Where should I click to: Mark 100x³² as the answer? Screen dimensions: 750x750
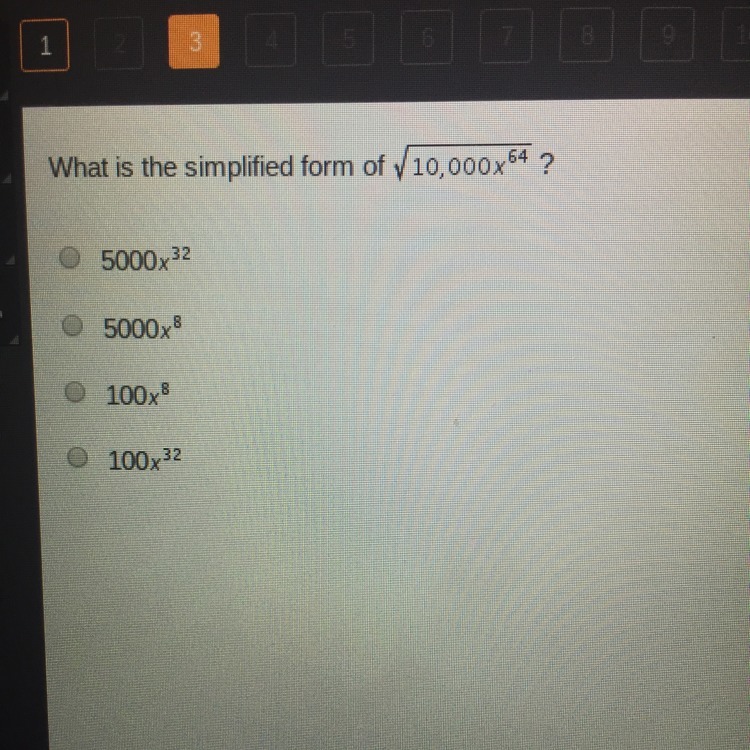click(76, 459)
